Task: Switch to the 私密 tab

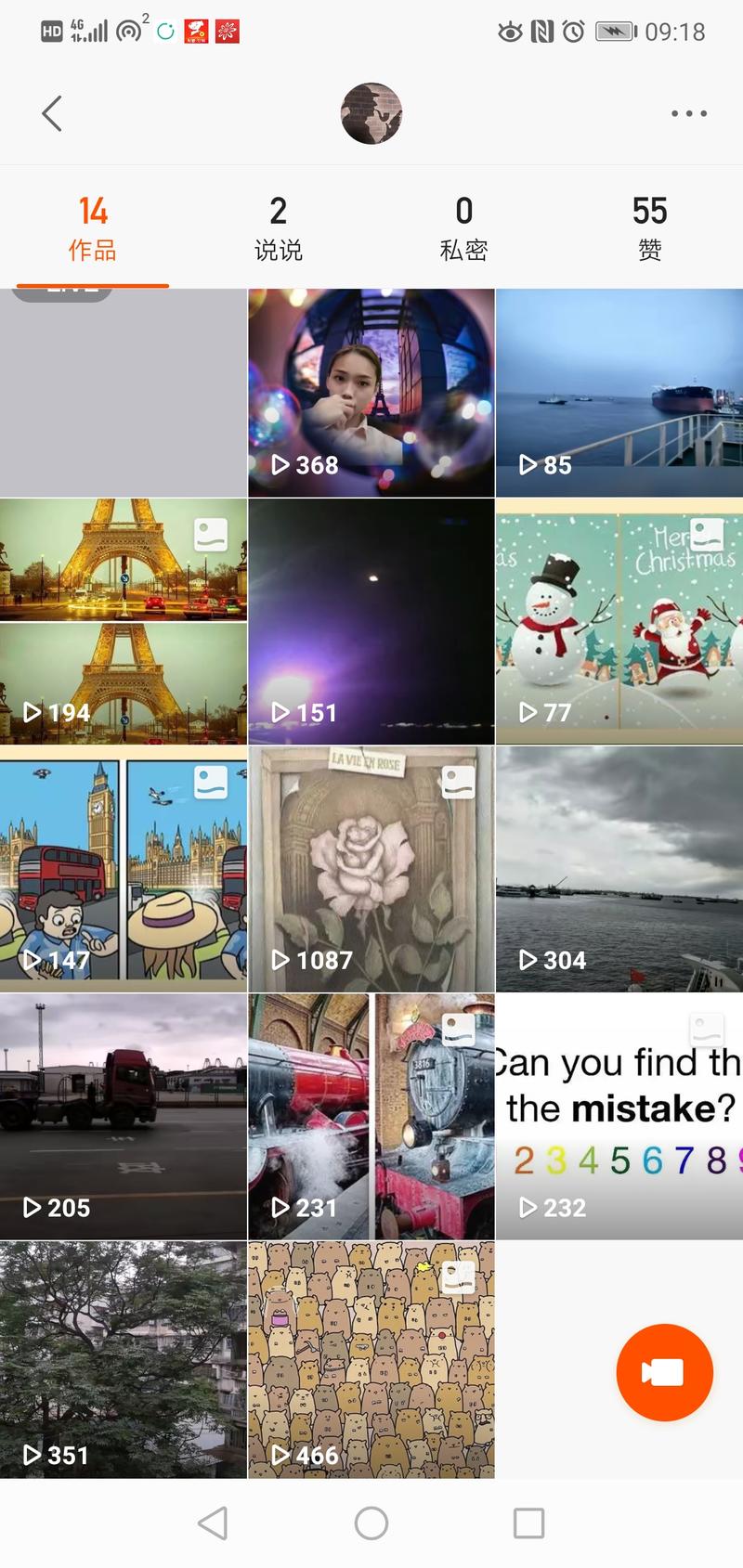Action: (463, 228)
